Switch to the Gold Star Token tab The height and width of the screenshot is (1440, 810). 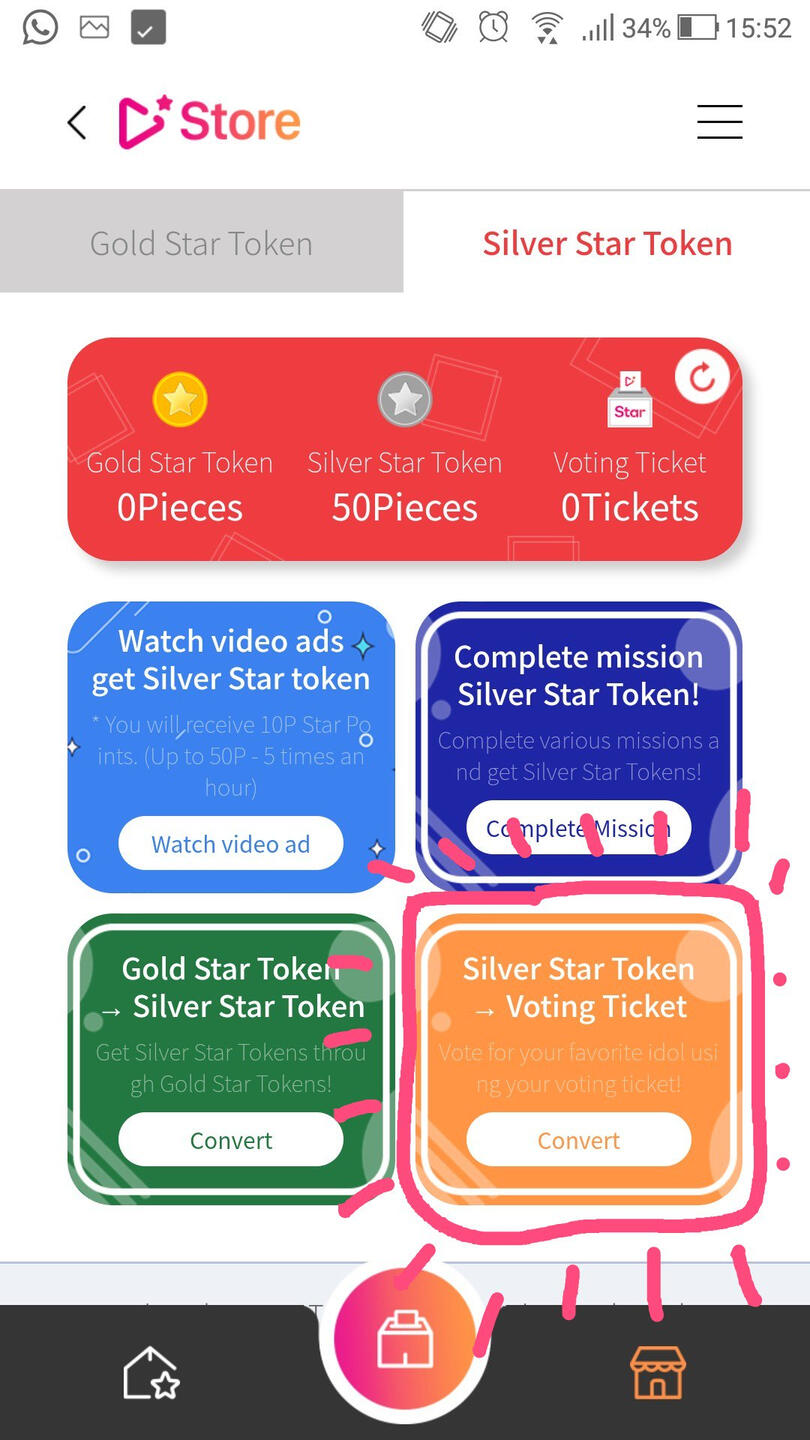tap(201, 243)
